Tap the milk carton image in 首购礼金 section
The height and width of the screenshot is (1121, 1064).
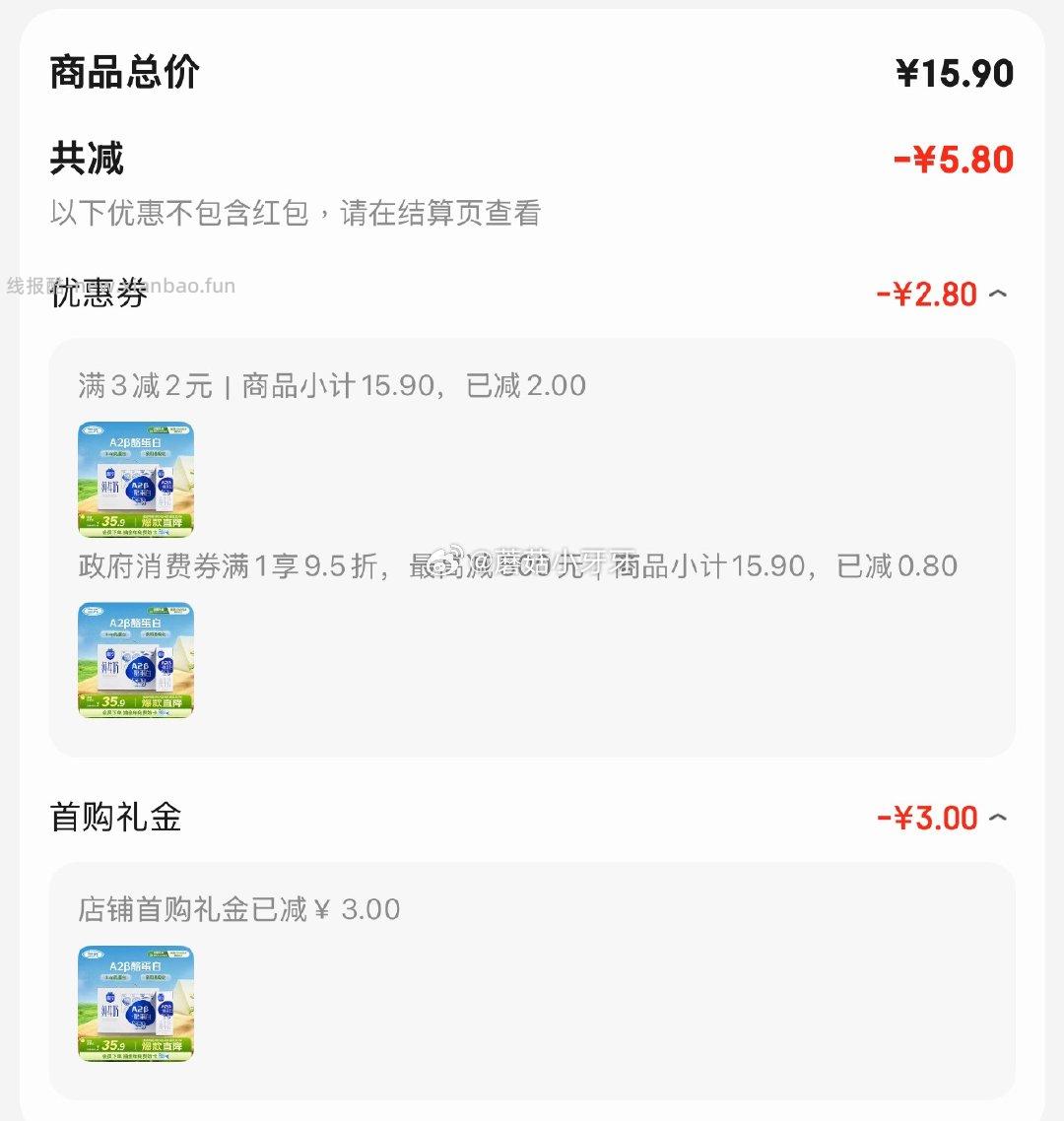click(x=135, y=1003)
